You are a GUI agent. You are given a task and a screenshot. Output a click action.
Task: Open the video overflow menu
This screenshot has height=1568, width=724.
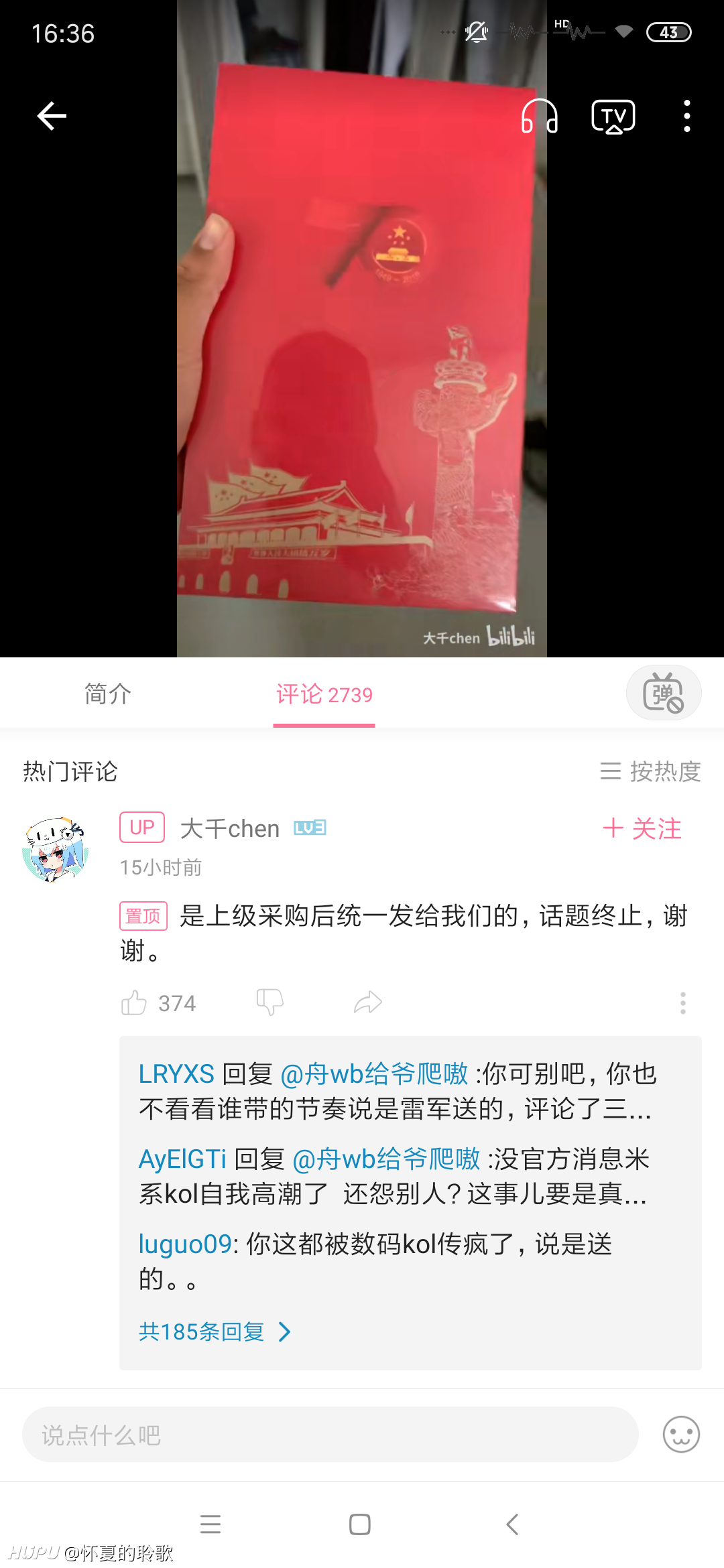pos(686,116)
